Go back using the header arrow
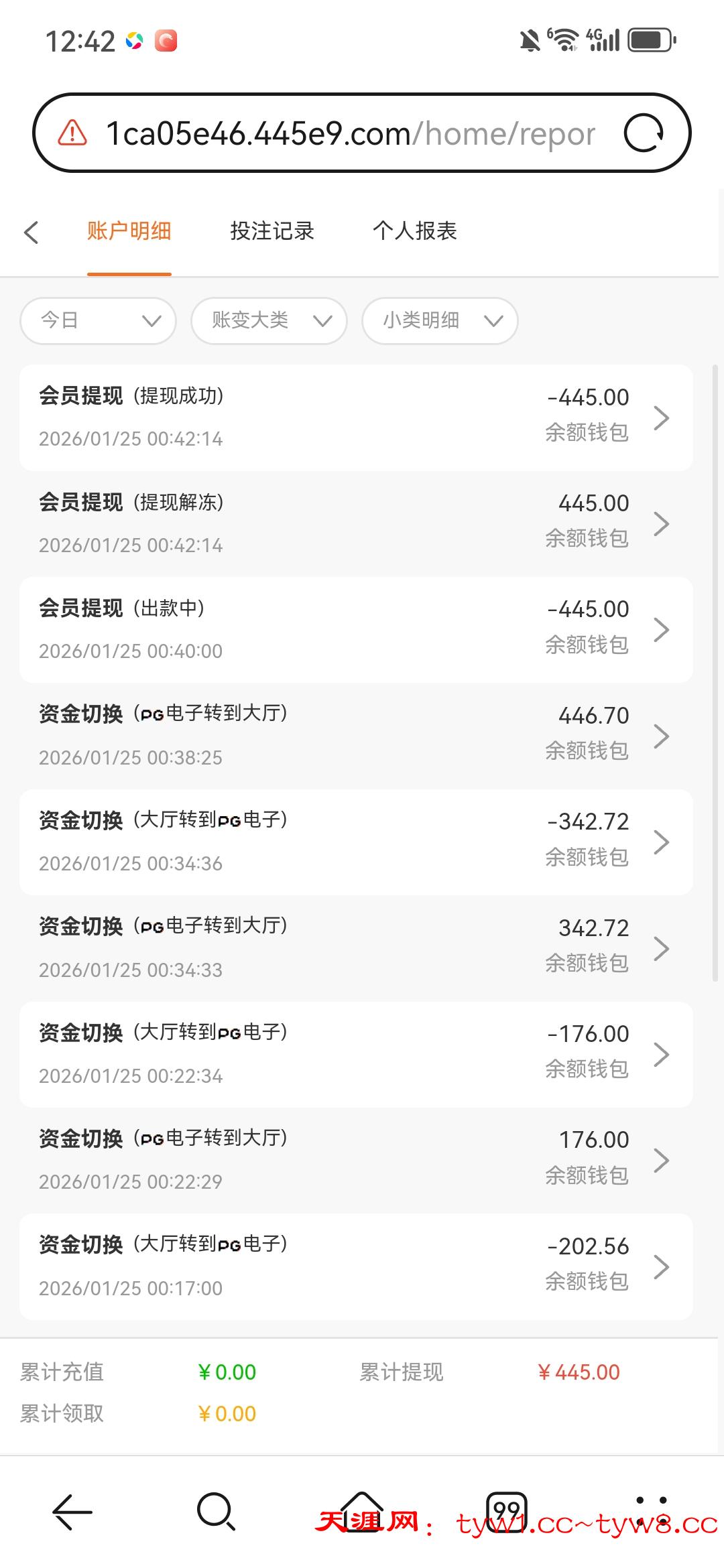The height and width of the screenshot is (1568, 724). (31, 232)
